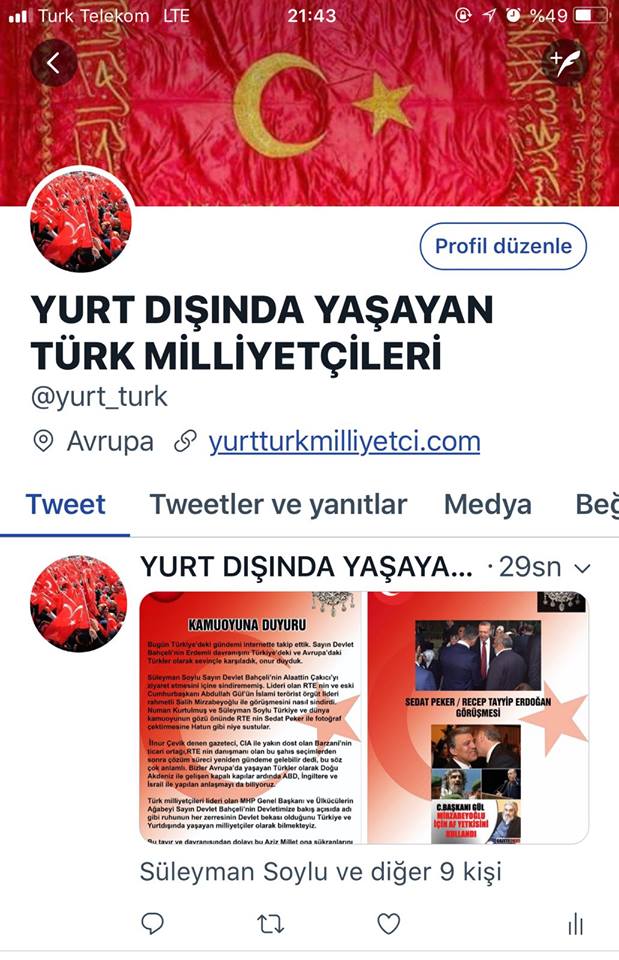Open the Kamuoyuna Duyuru tweet image
619x960 pixels.
pyautogui.click(x=250, y=717)
